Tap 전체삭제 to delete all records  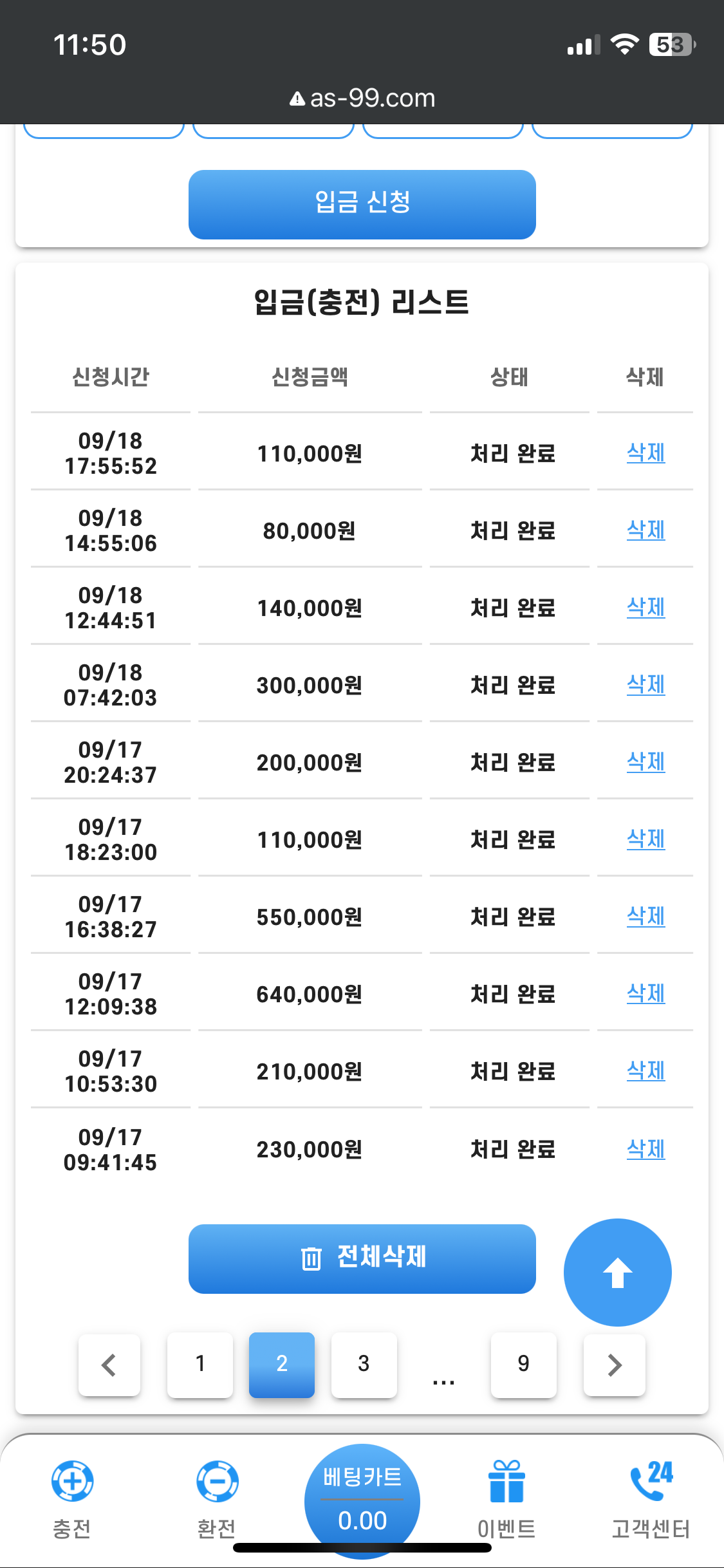tap(362, 1258)
